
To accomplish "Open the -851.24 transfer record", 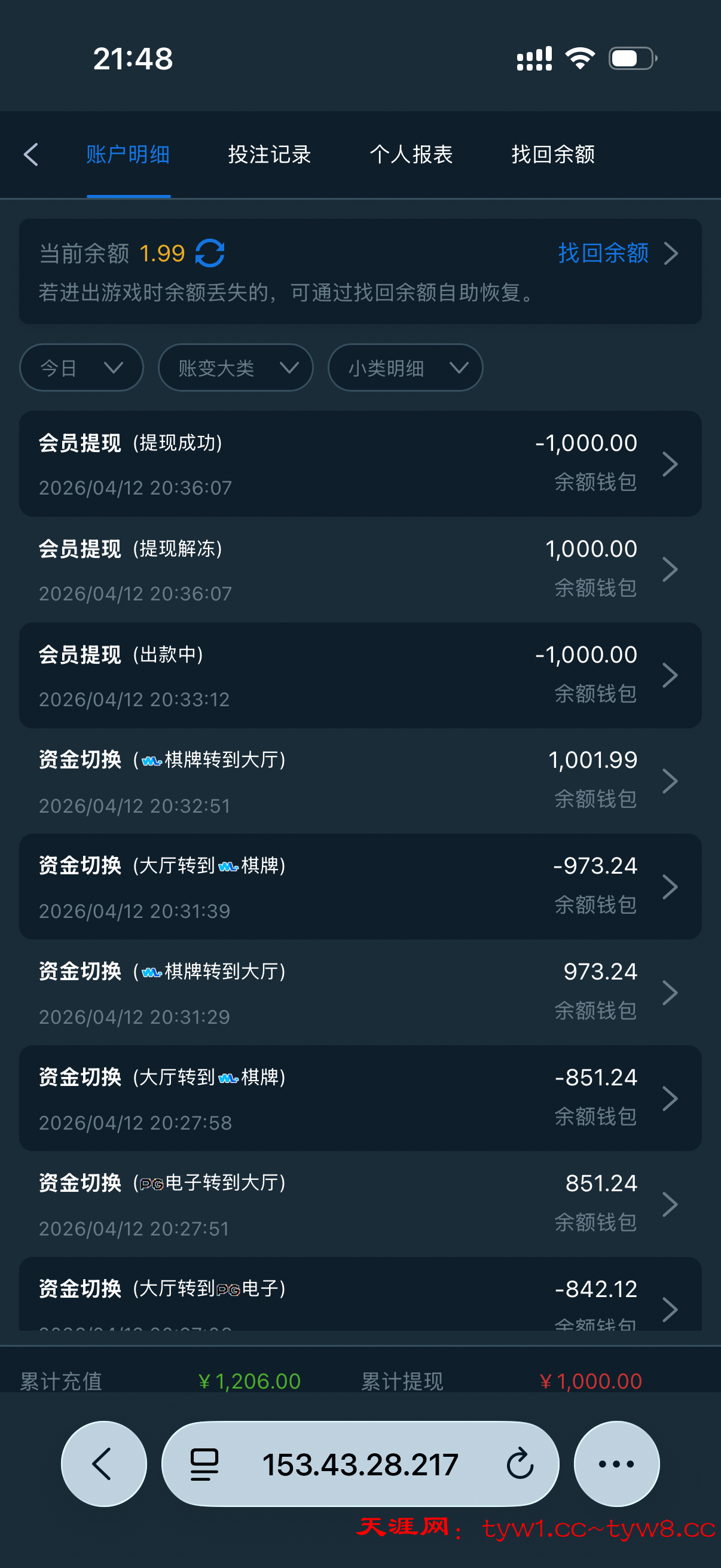I will click(360, 1099).
